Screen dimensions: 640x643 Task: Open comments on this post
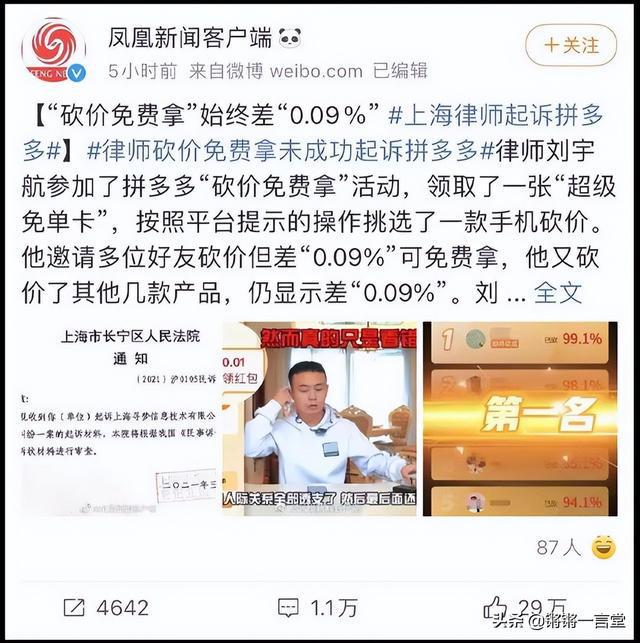pyautogui.click(x=320, y=607)
